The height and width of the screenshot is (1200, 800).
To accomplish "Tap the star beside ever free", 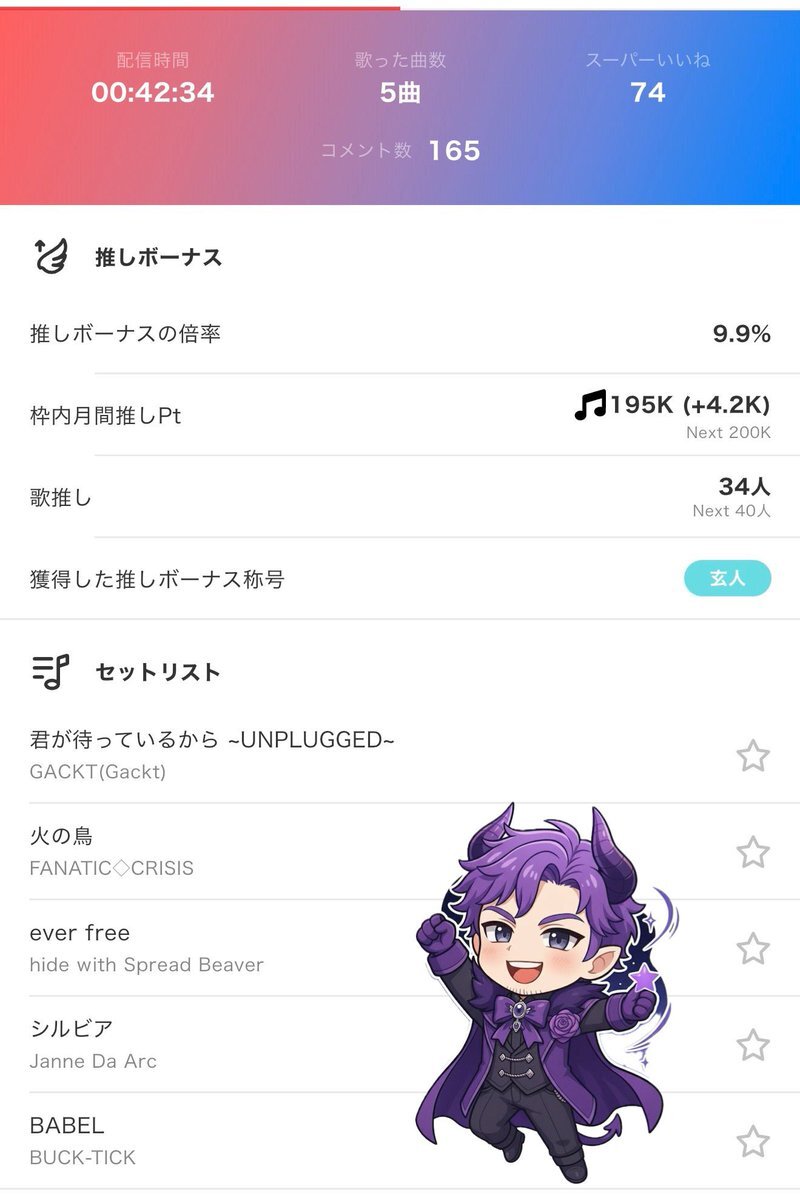I will (753, 948).
